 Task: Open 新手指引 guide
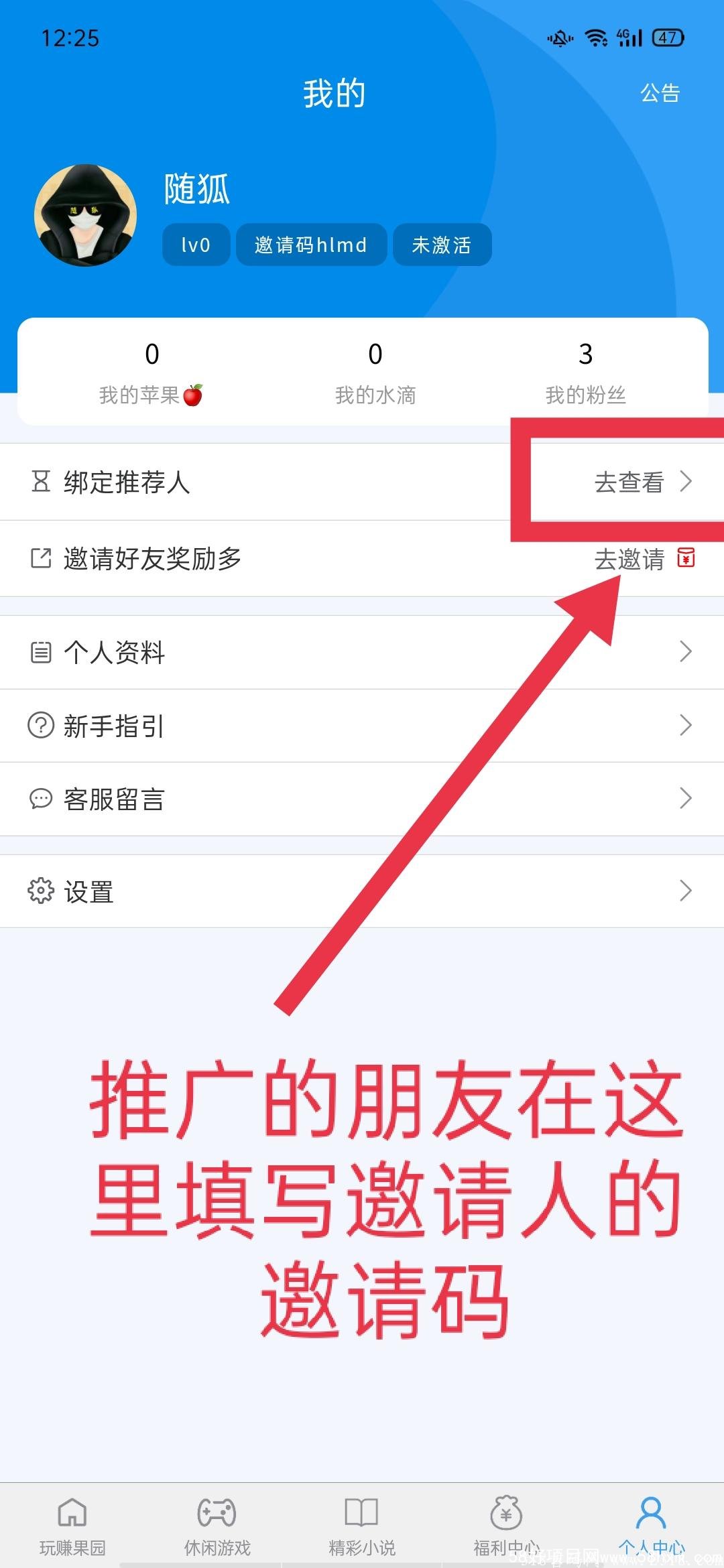pos(362,726)
